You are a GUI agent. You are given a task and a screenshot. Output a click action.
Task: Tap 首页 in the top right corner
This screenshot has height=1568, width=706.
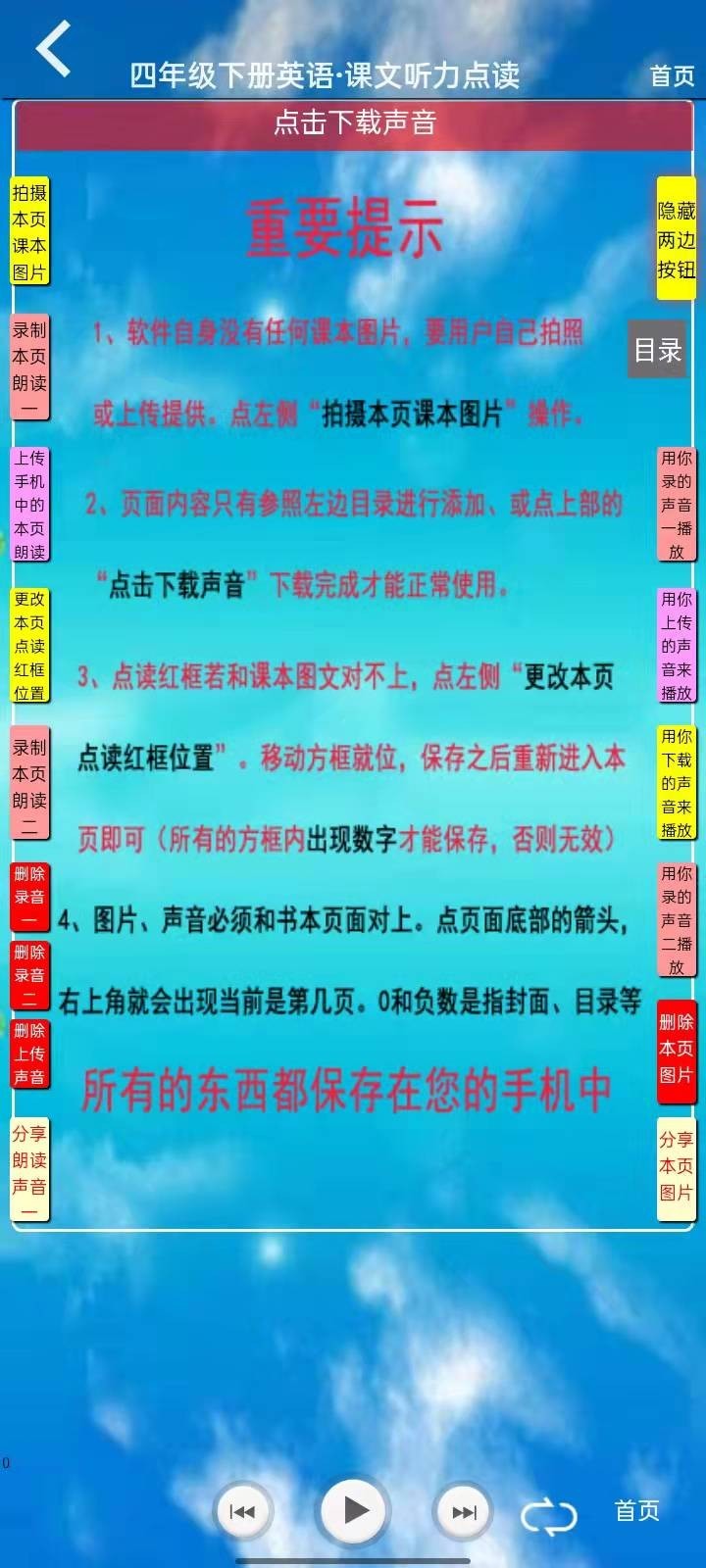(672, 76)
